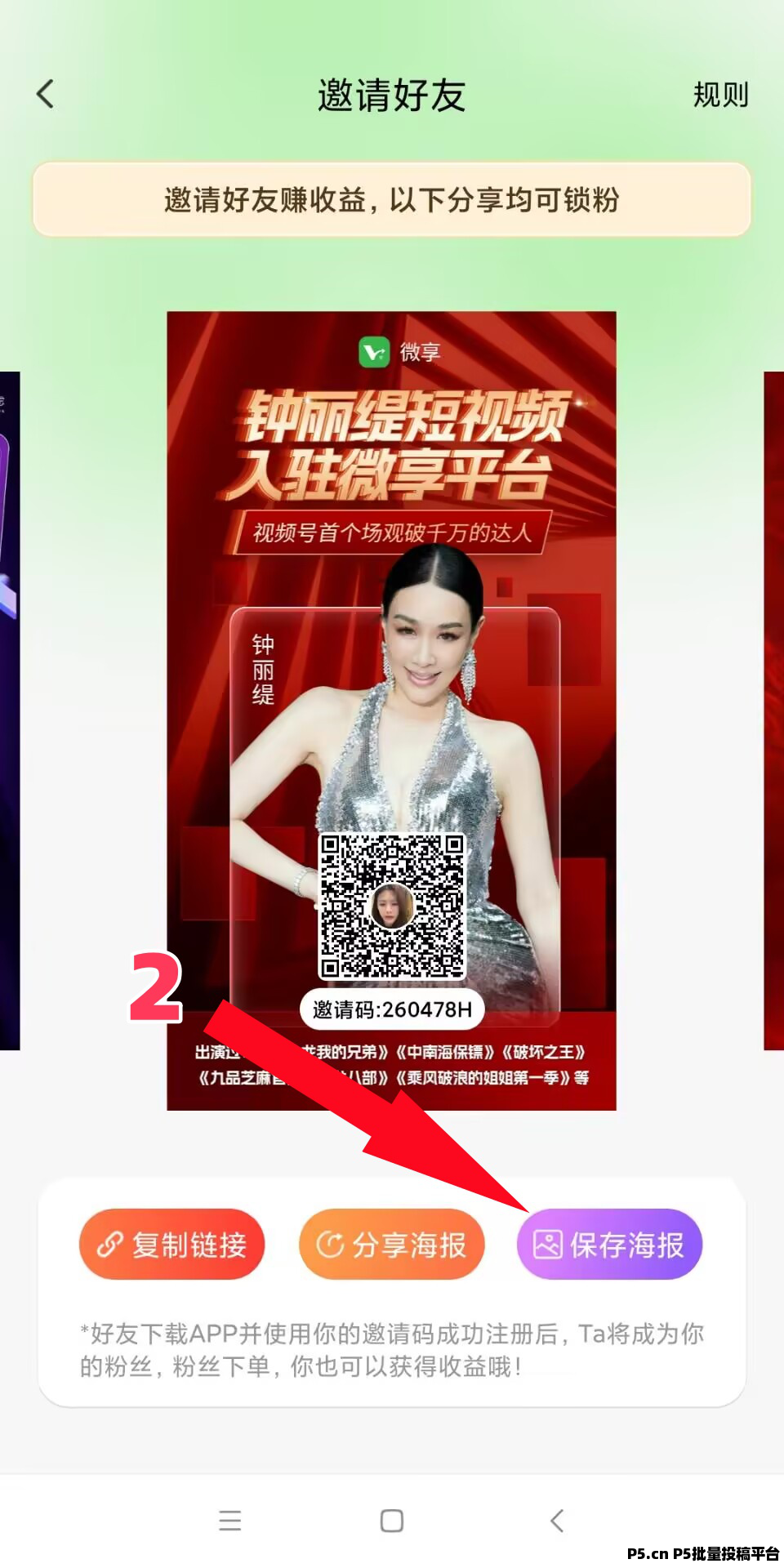This screenshot has width=784, height=1568.
Task: Tap the system back button in the navigation bar
Action: point(557,1521)
